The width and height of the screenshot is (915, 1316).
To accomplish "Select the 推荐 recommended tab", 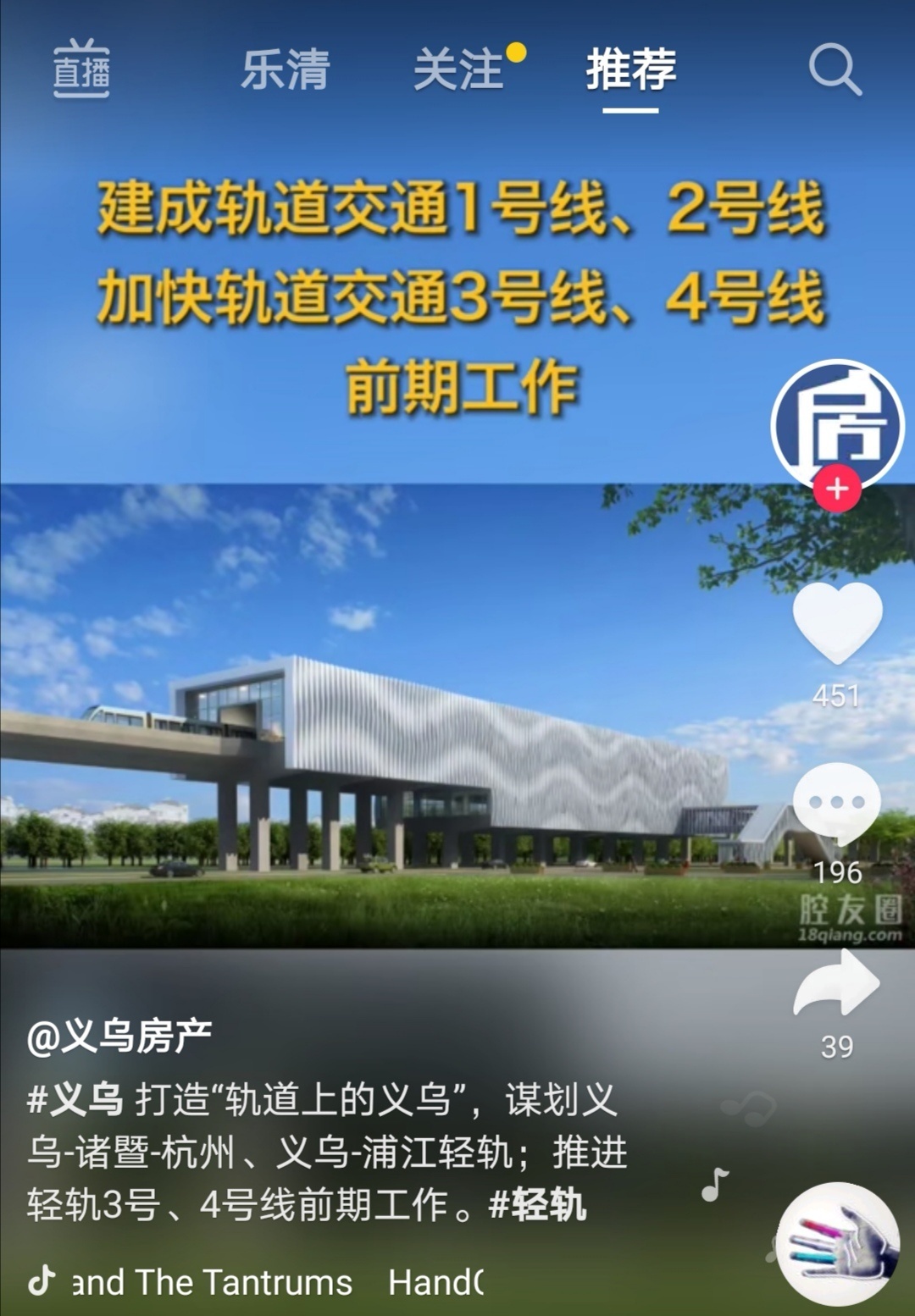I will (631, 69).
